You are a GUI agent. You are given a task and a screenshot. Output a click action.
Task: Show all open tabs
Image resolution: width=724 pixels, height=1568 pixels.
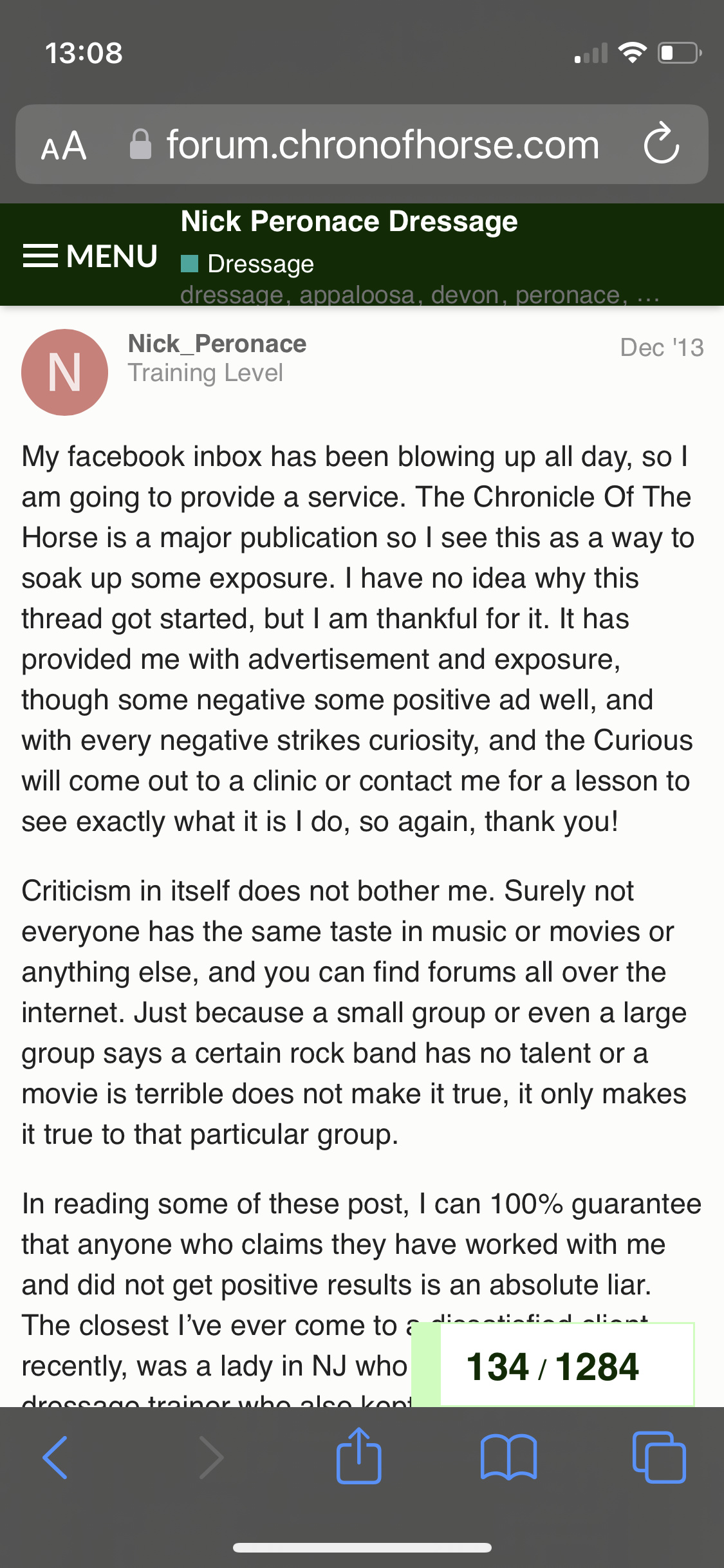(659, 1457)
